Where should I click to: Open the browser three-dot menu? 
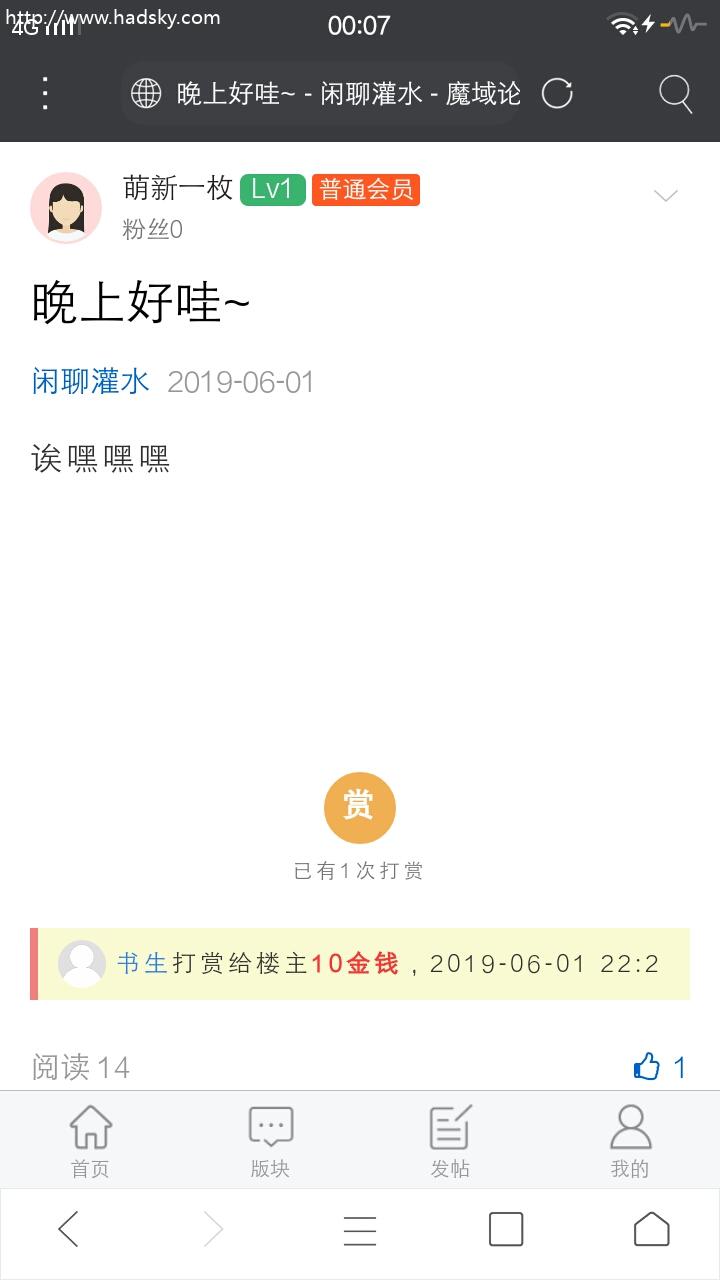pyautogui.click(x=45, y=93)
